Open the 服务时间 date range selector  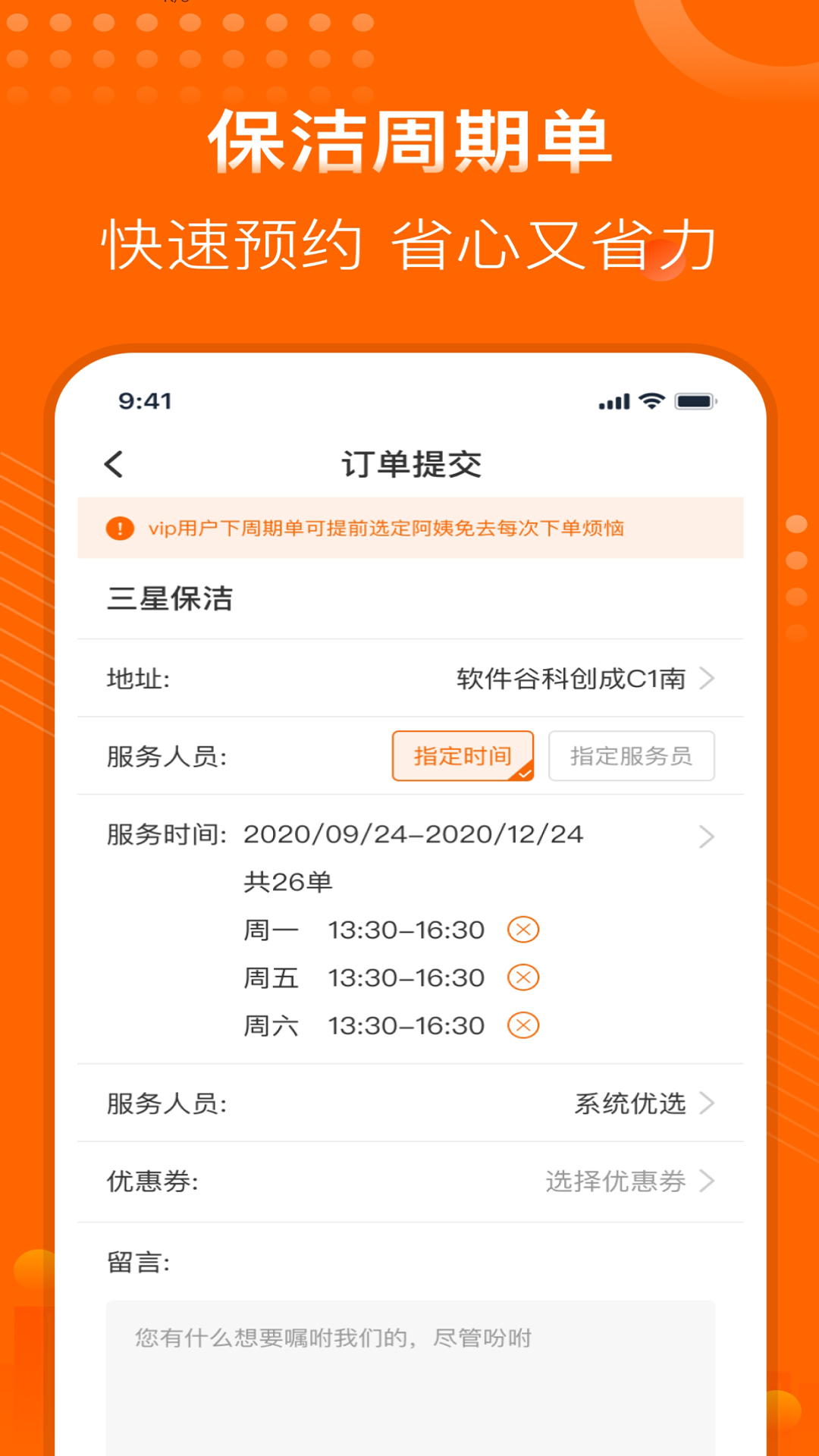coord(413,836)
